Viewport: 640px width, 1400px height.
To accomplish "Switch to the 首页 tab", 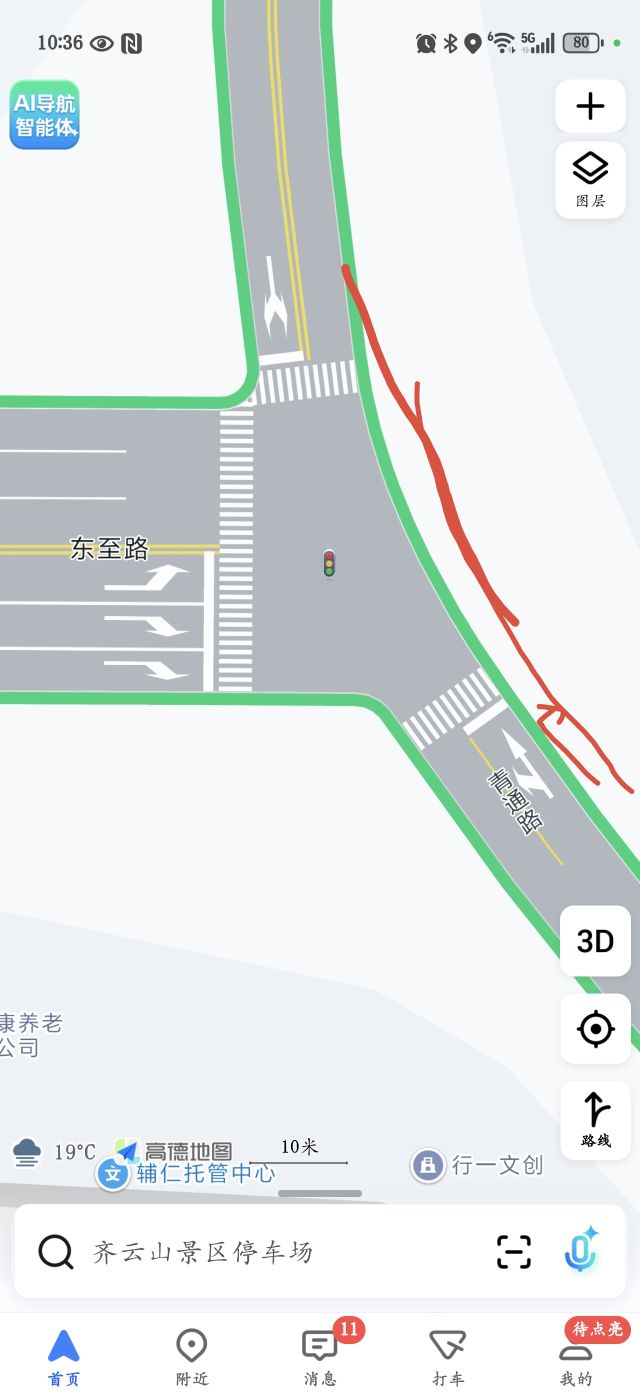I will point(63,1357).
